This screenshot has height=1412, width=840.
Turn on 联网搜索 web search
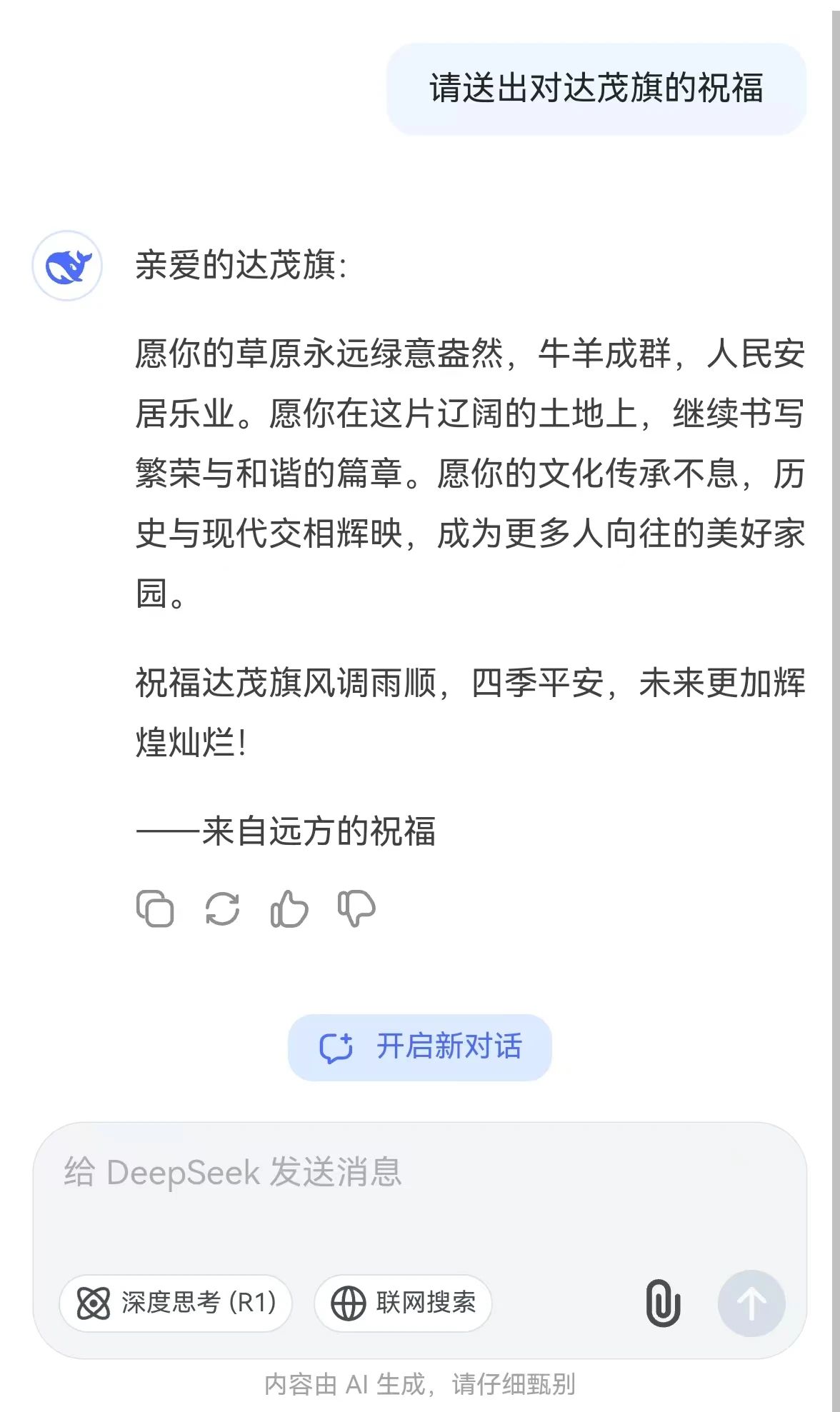click(x=403, y=1303)
